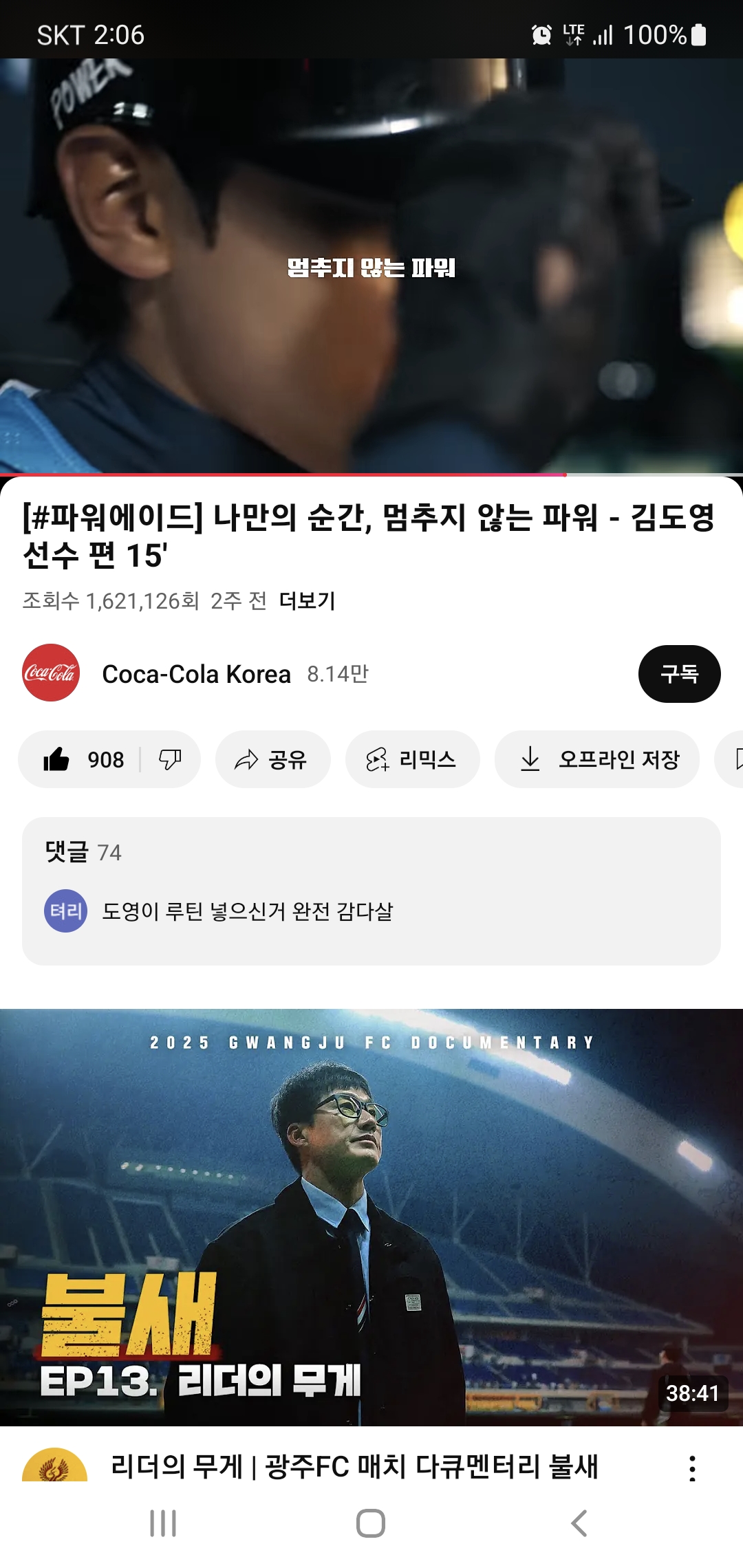Open the Coca-Cola Korea channel
This screenshot has height=1568, width=743.
pos(195,674)
